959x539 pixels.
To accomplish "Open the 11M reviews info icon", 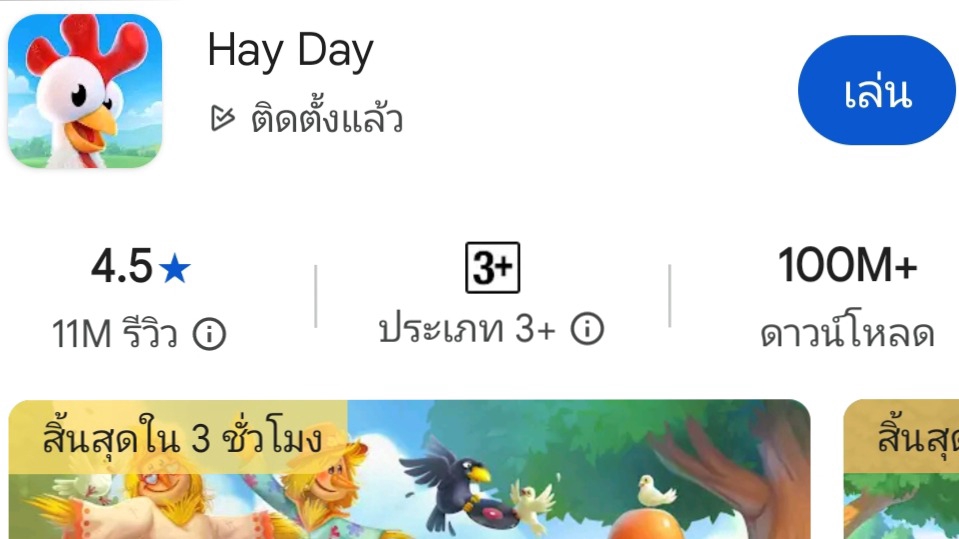I will point(208,335).
